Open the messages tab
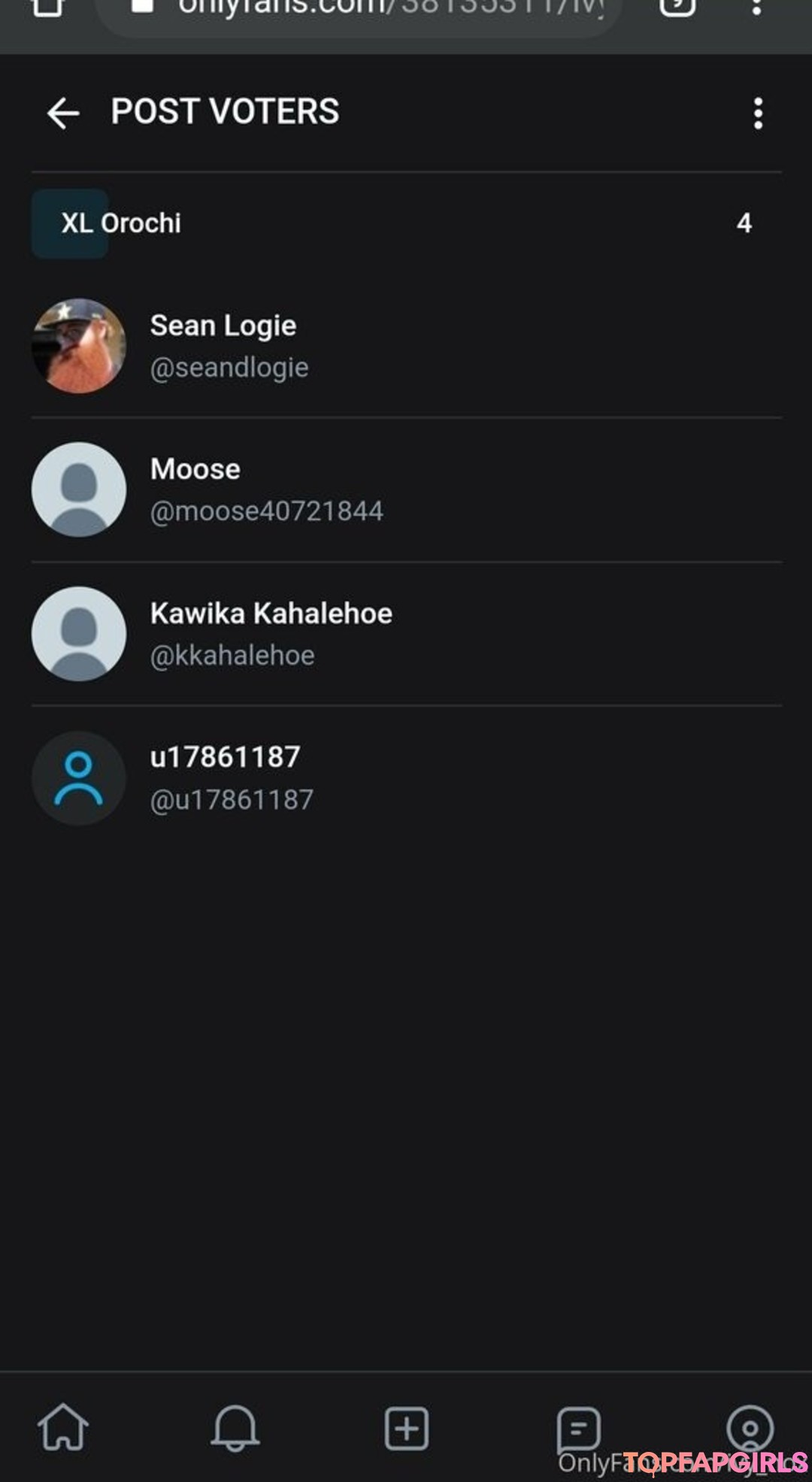 [578, 1427]
